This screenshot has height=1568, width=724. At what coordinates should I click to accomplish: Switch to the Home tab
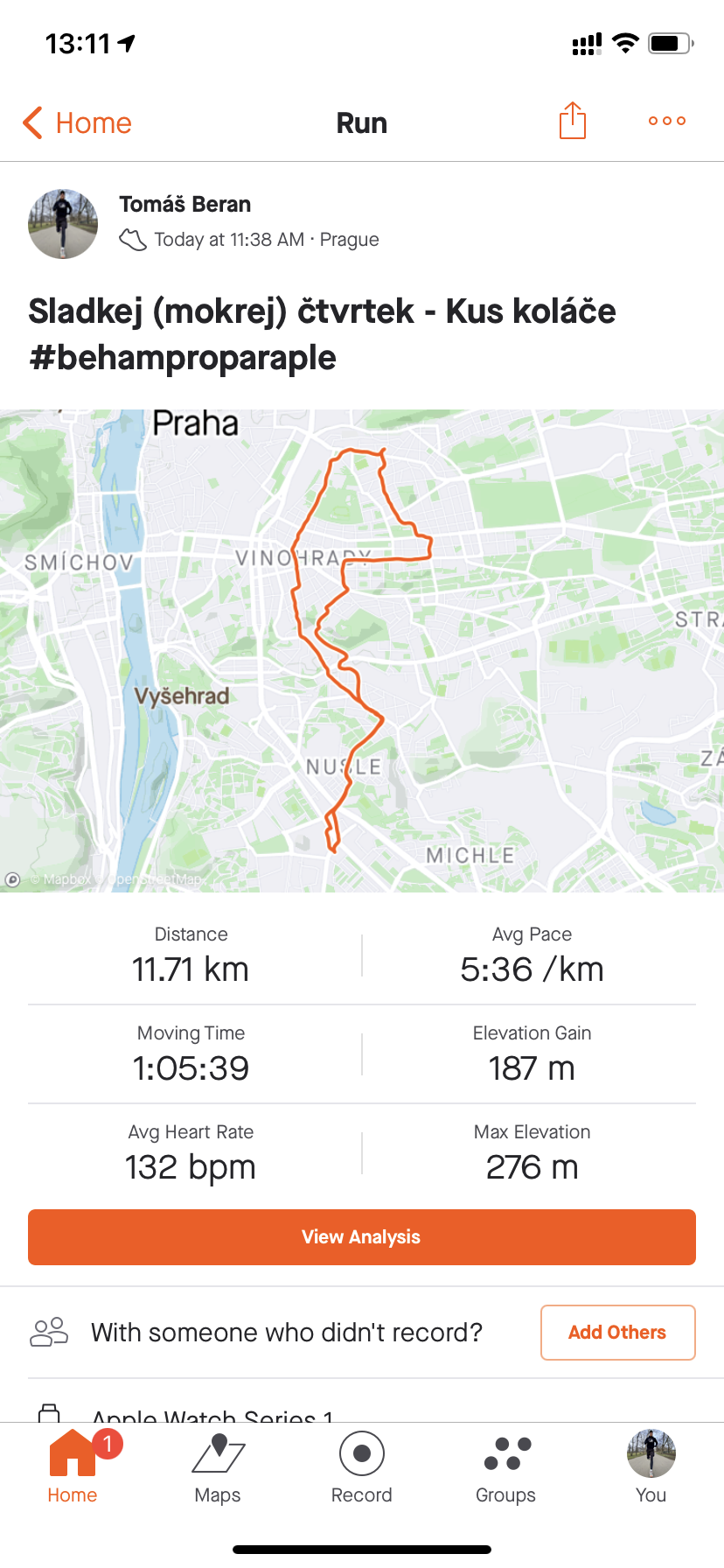[73, 1466]
